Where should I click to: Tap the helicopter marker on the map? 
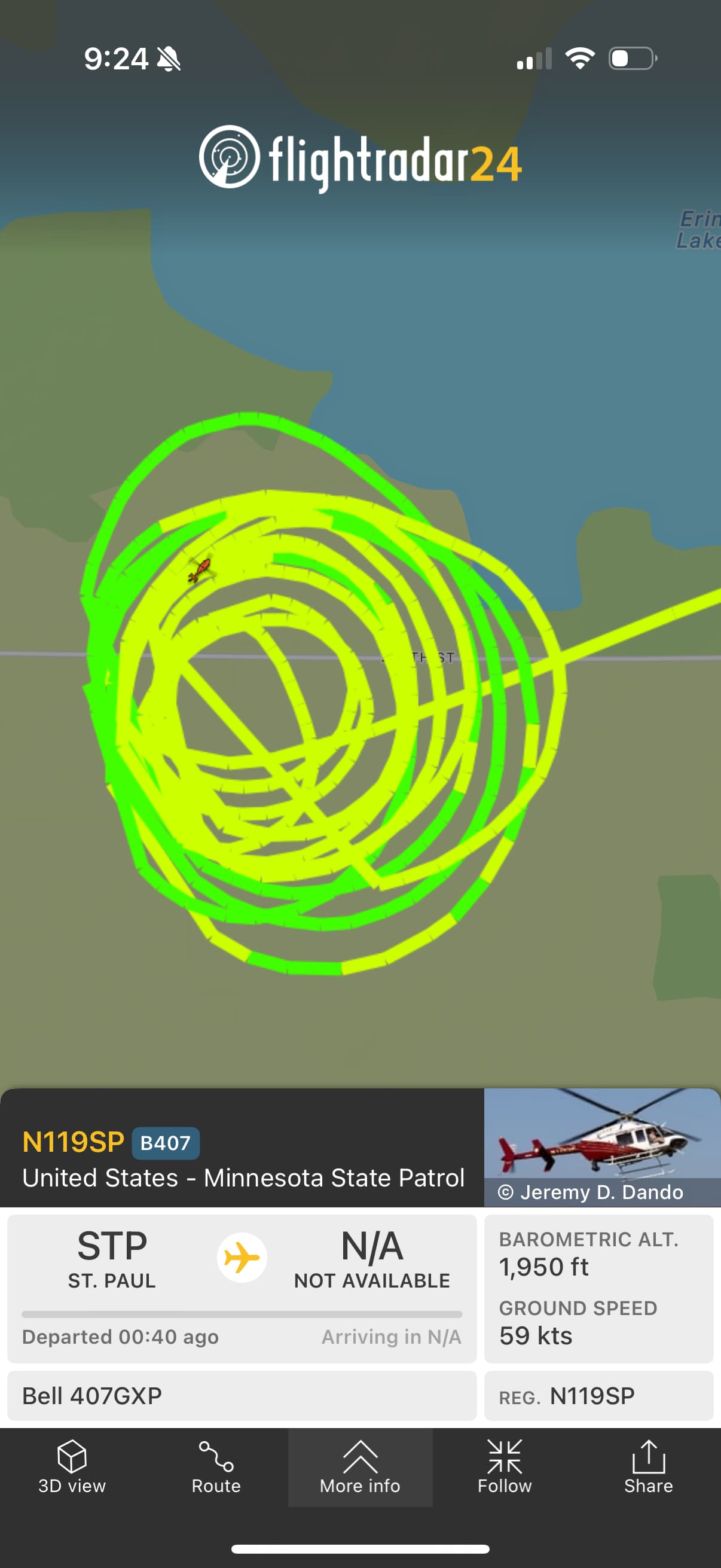click(200, 571)
